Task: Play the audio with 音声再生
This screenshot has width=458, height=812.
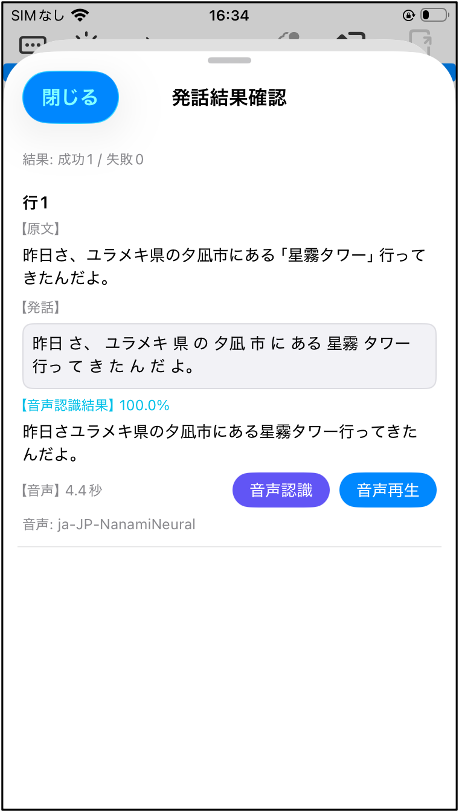Action: (x=388, y=490)
